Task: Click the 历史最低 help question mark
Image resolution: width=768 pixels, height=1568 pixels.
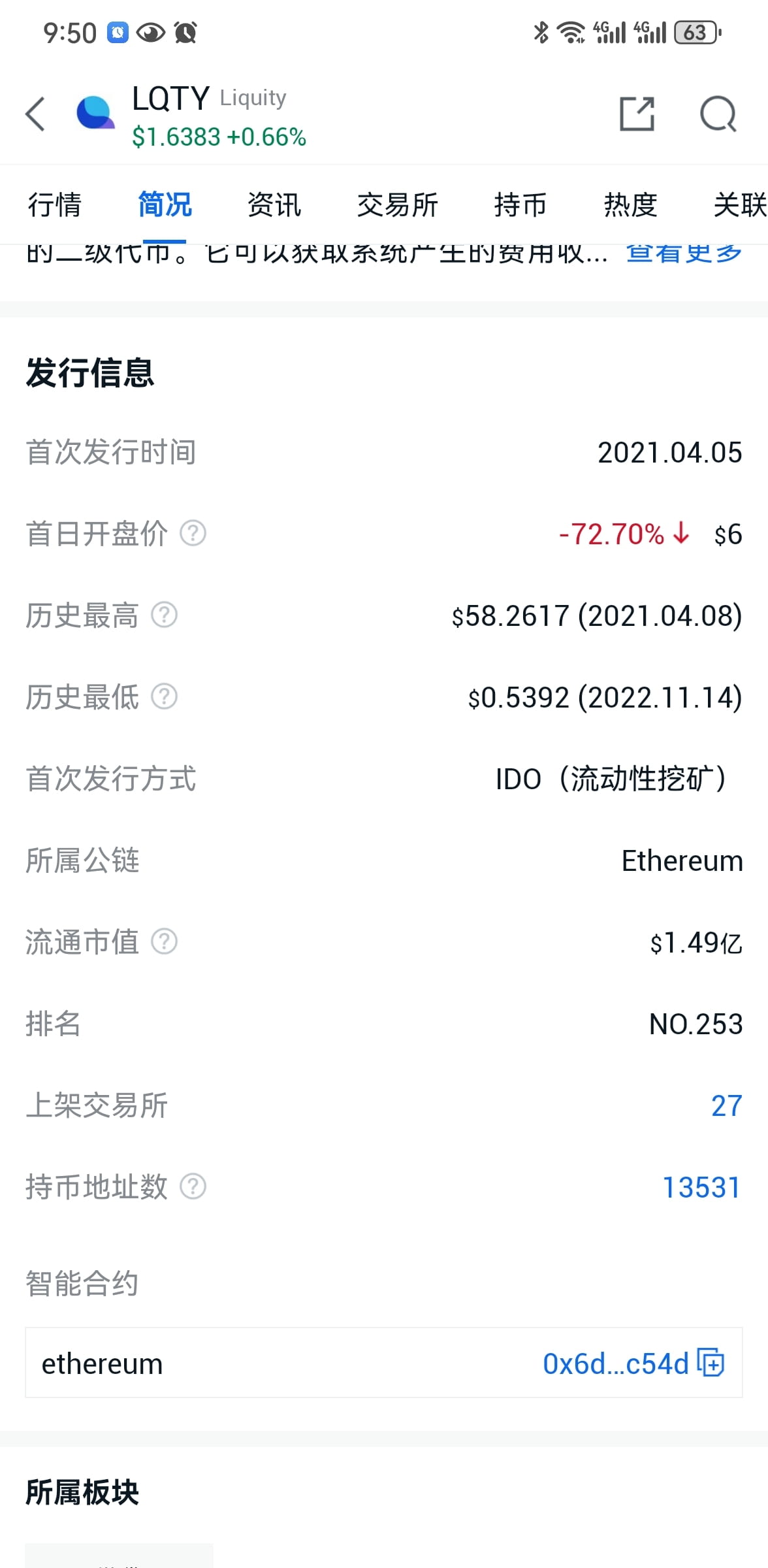Action: [x=165, y=696]
